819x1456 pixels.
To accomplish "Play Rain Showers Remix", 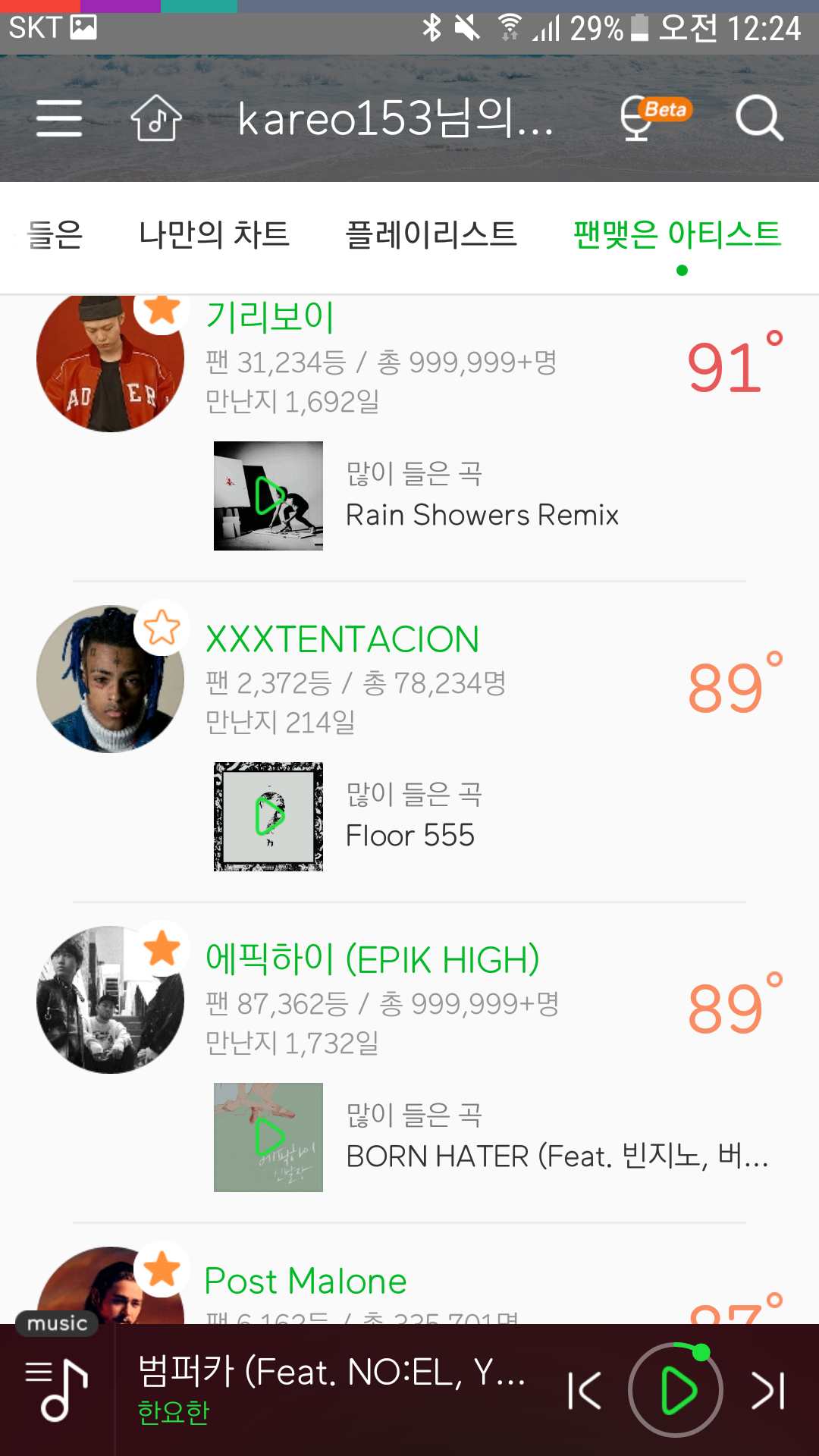I will tap(268, 496).
